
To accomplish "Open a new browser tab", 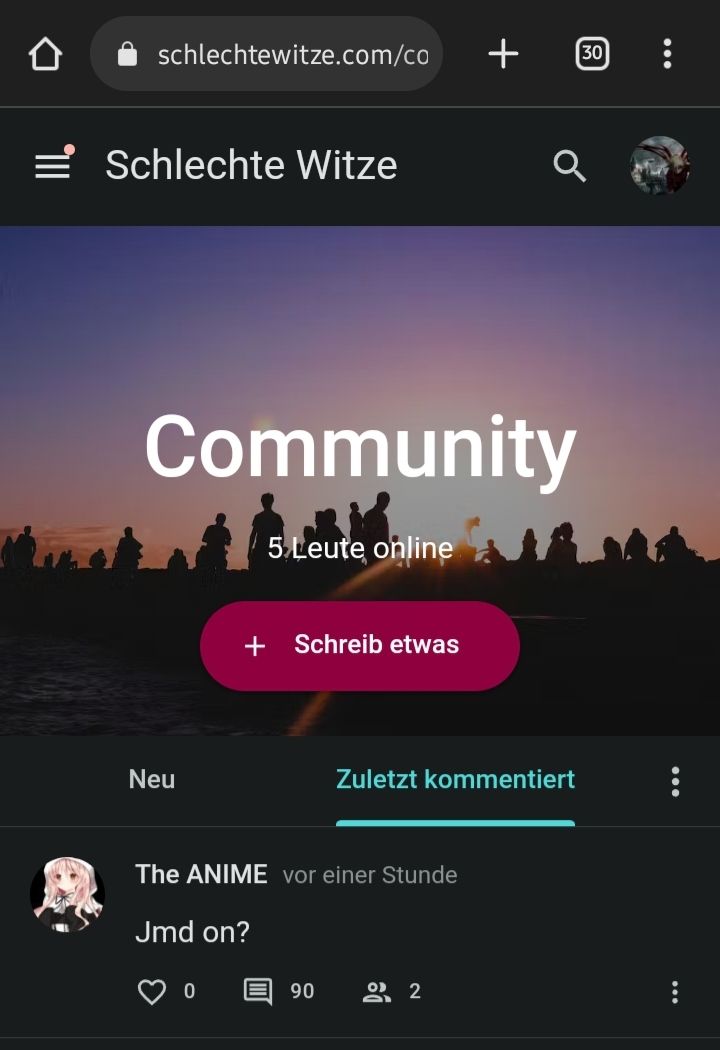I will pyautogui.click(x=503, y=54).
